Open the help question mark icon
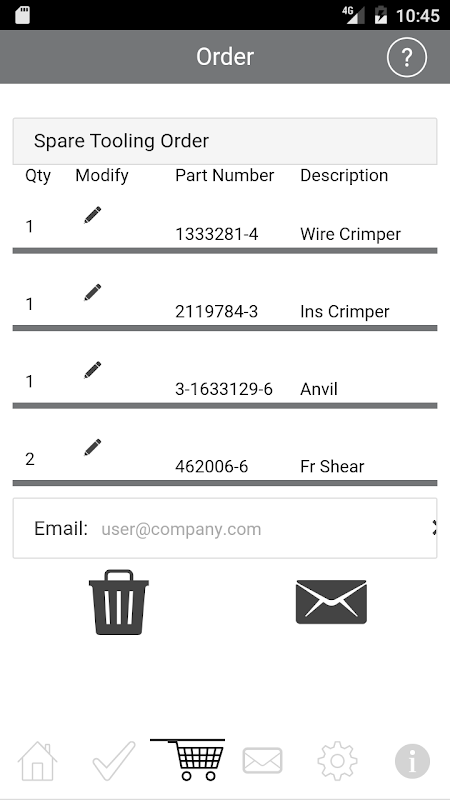This screenshot has height=800, width=450. click(407, 57)
